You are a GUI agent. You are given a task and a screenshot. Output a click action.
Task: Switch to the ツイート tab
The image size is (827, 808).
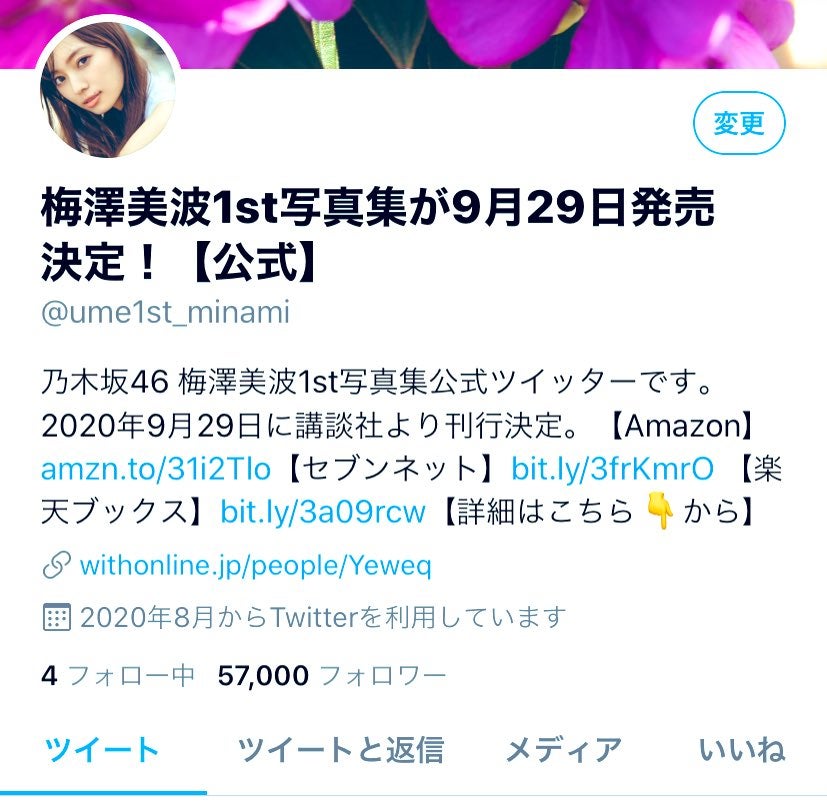100,749
